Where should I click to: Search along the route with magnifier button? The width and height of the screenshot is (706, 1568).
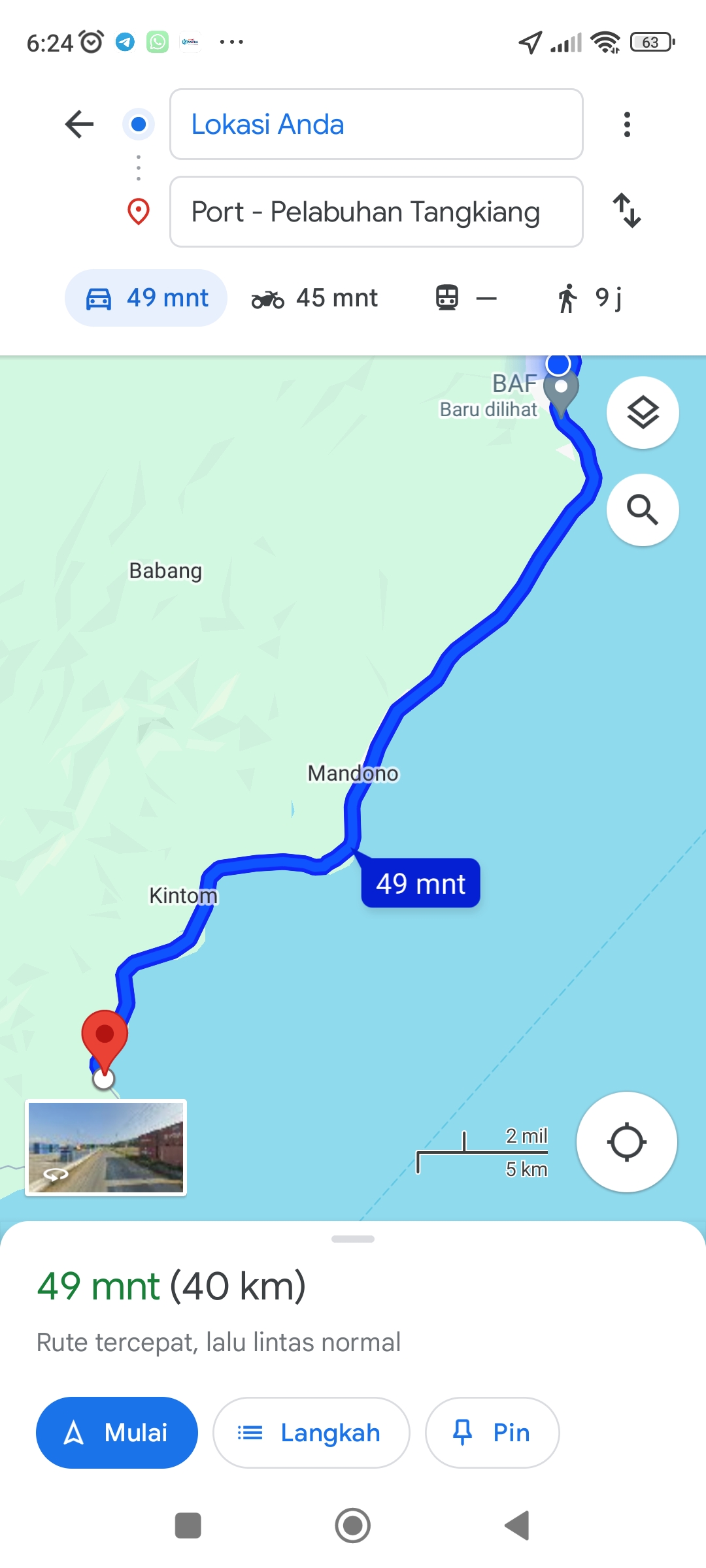[x=643, y=510]
